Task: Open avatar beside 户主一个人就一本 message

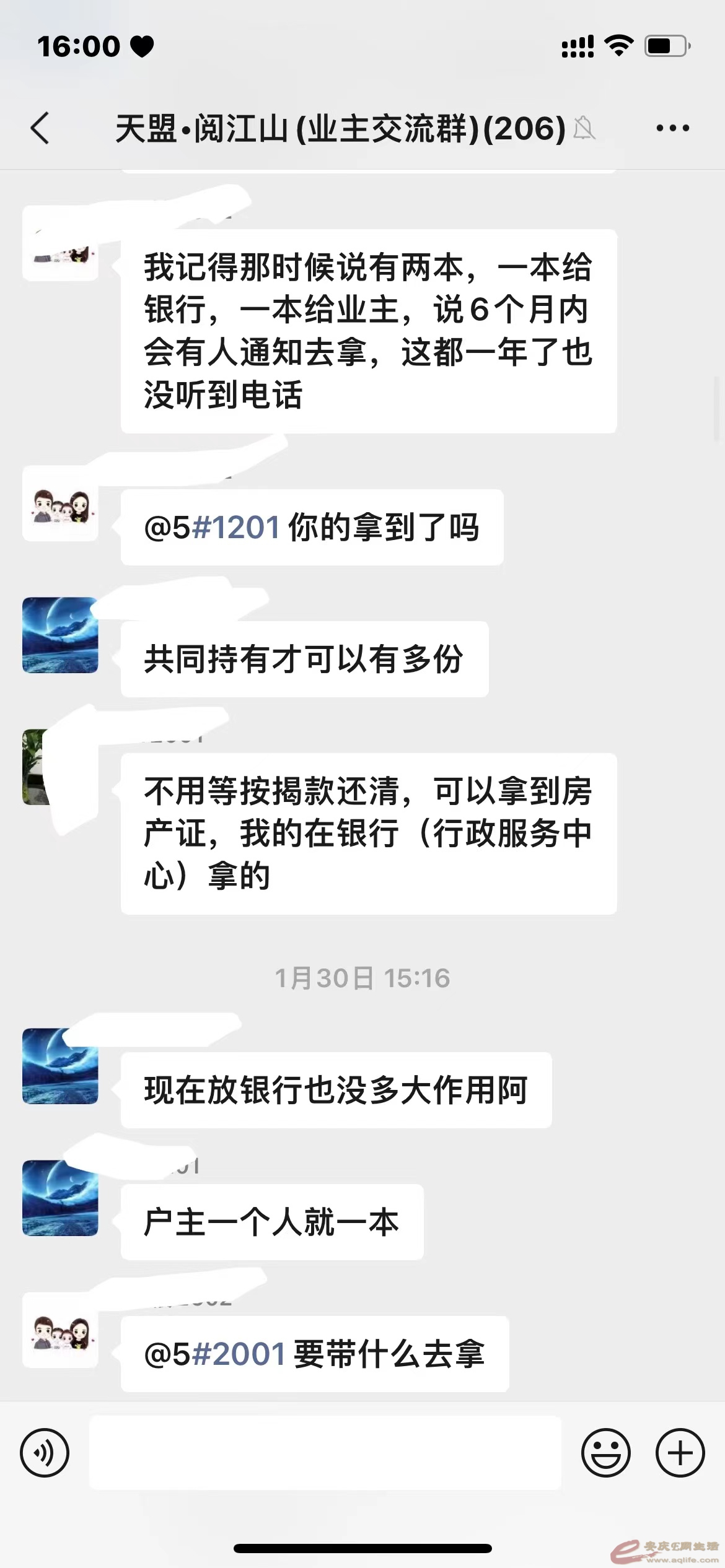Action: 60,1198
